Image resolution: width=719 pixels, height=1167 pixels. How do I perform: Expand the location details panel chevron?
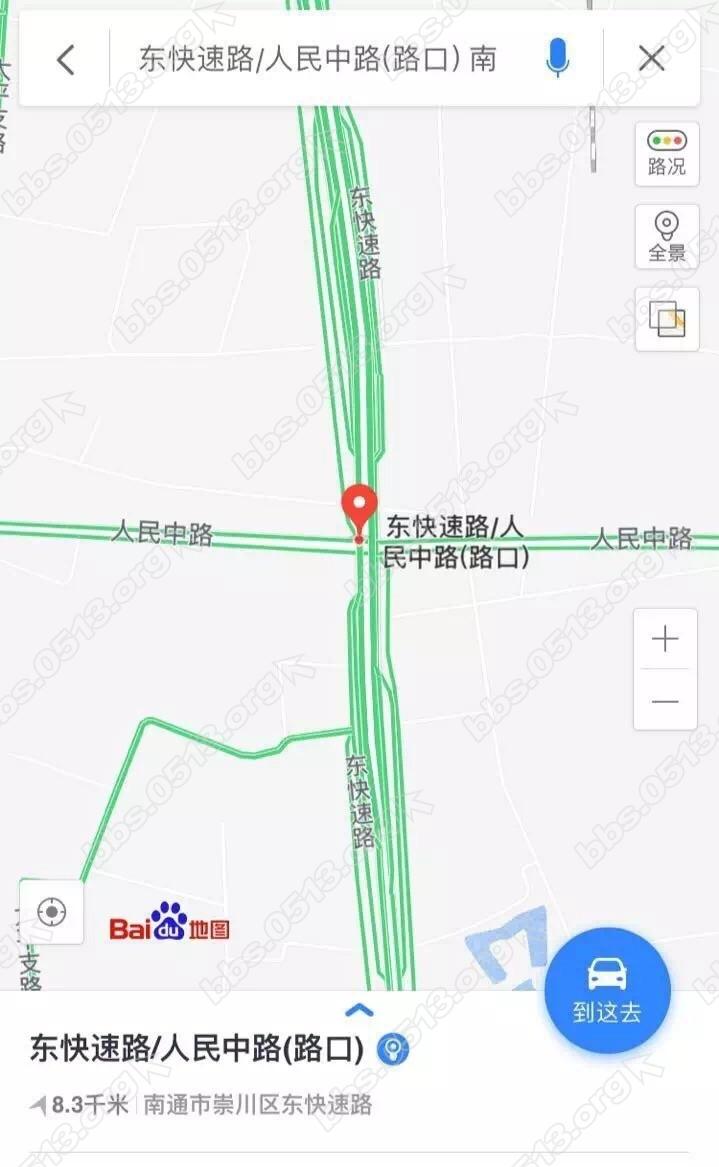pos(359,1010)
